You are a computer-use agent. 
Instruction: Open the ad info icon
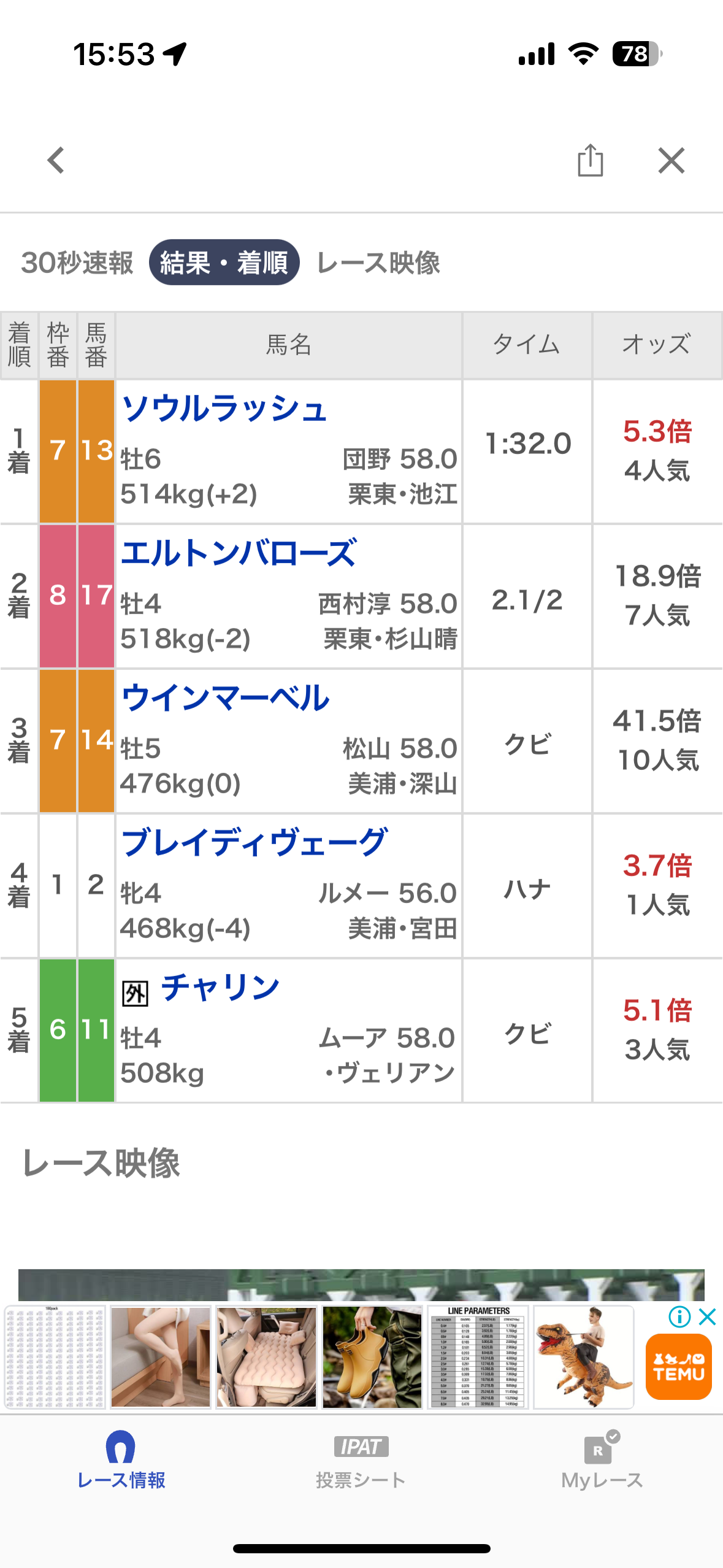point(679,1316)
